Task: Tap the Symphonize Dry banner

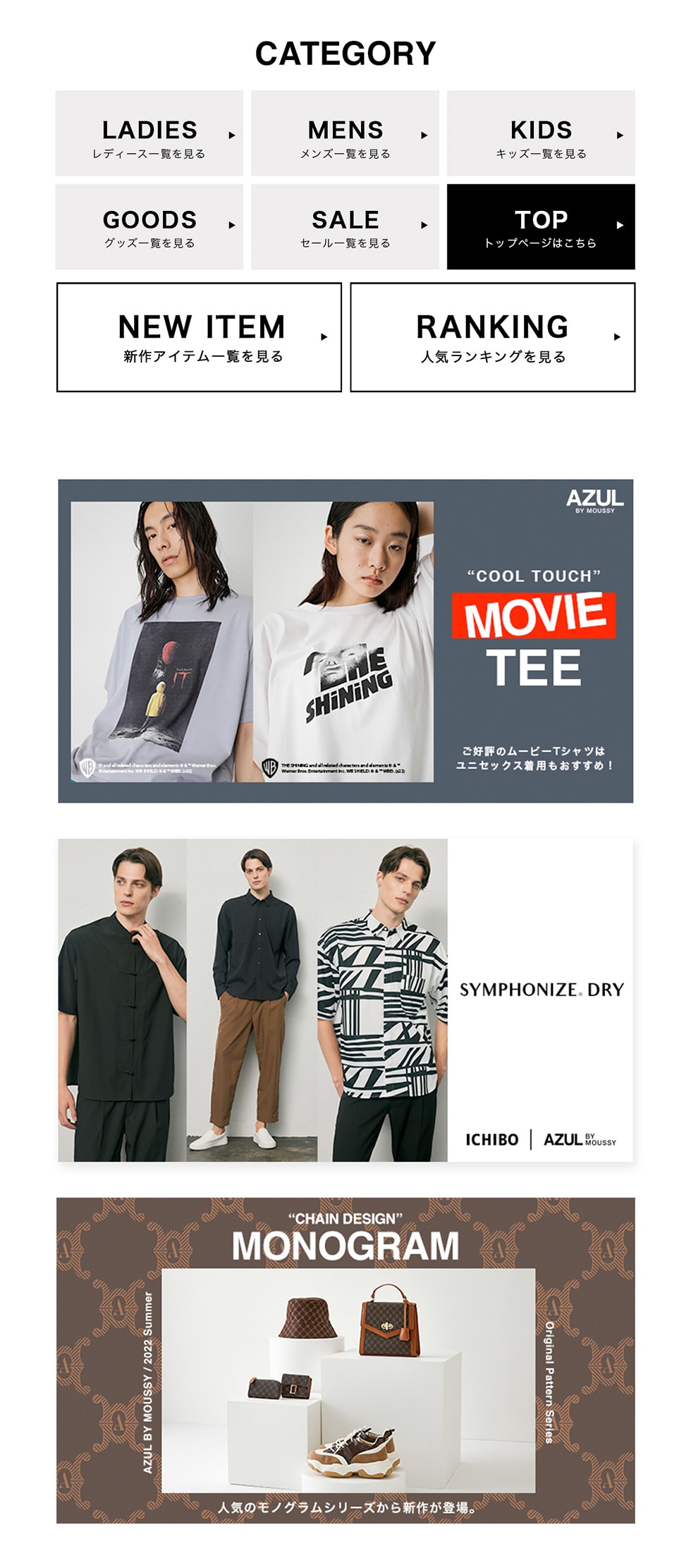Action: [x=345, y=999]
